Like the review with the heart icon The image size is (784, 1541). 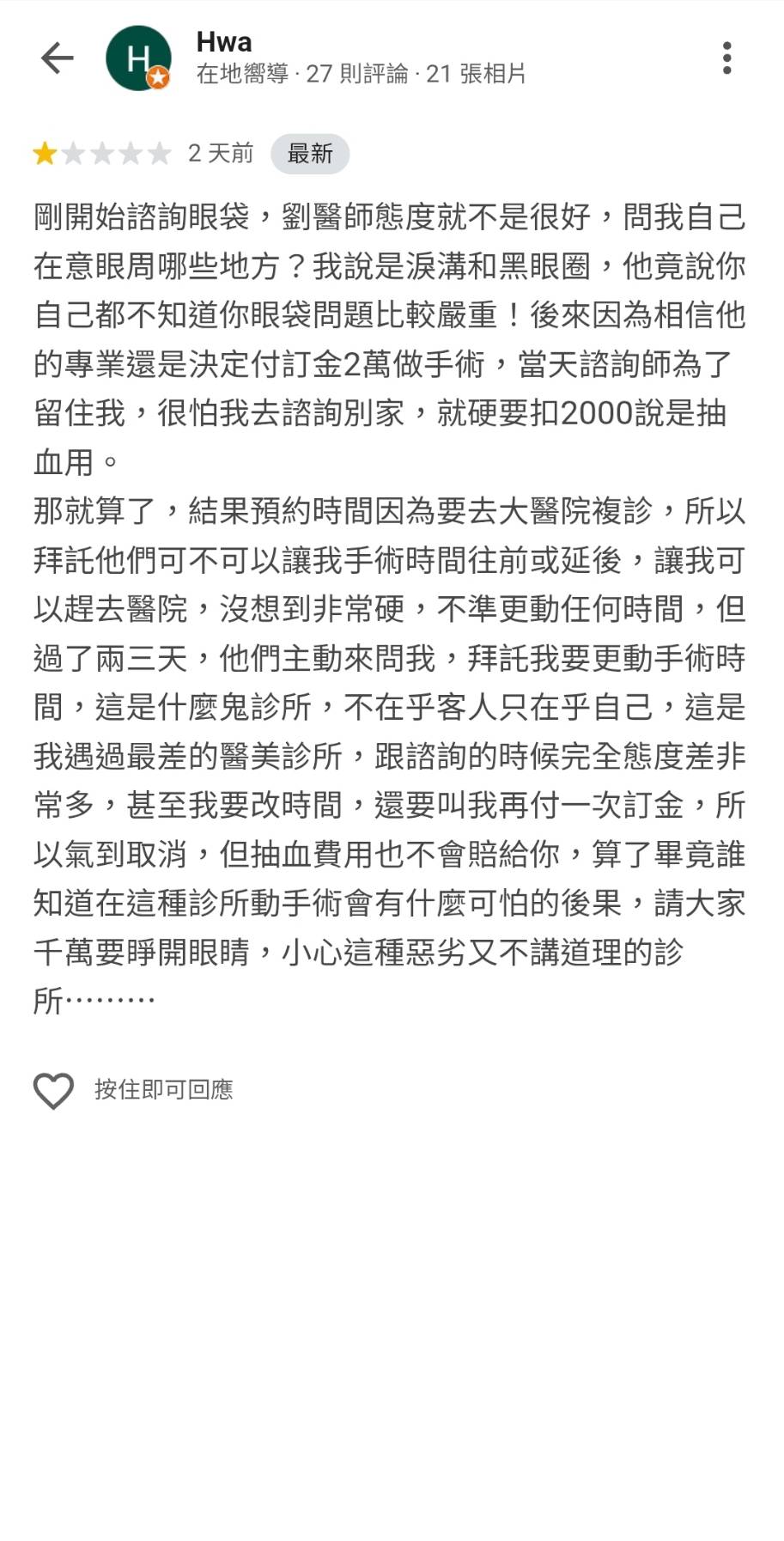53,1090
